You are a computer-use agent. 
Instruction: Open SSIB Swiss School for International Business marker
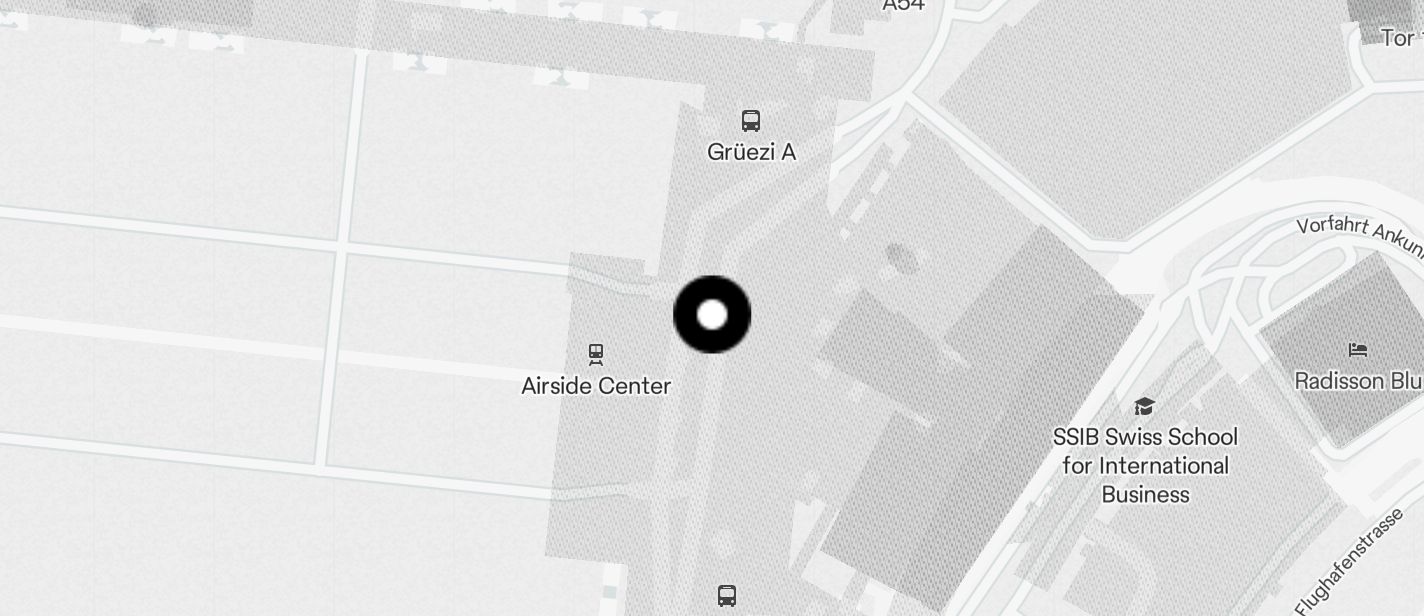coord(1144,407)
